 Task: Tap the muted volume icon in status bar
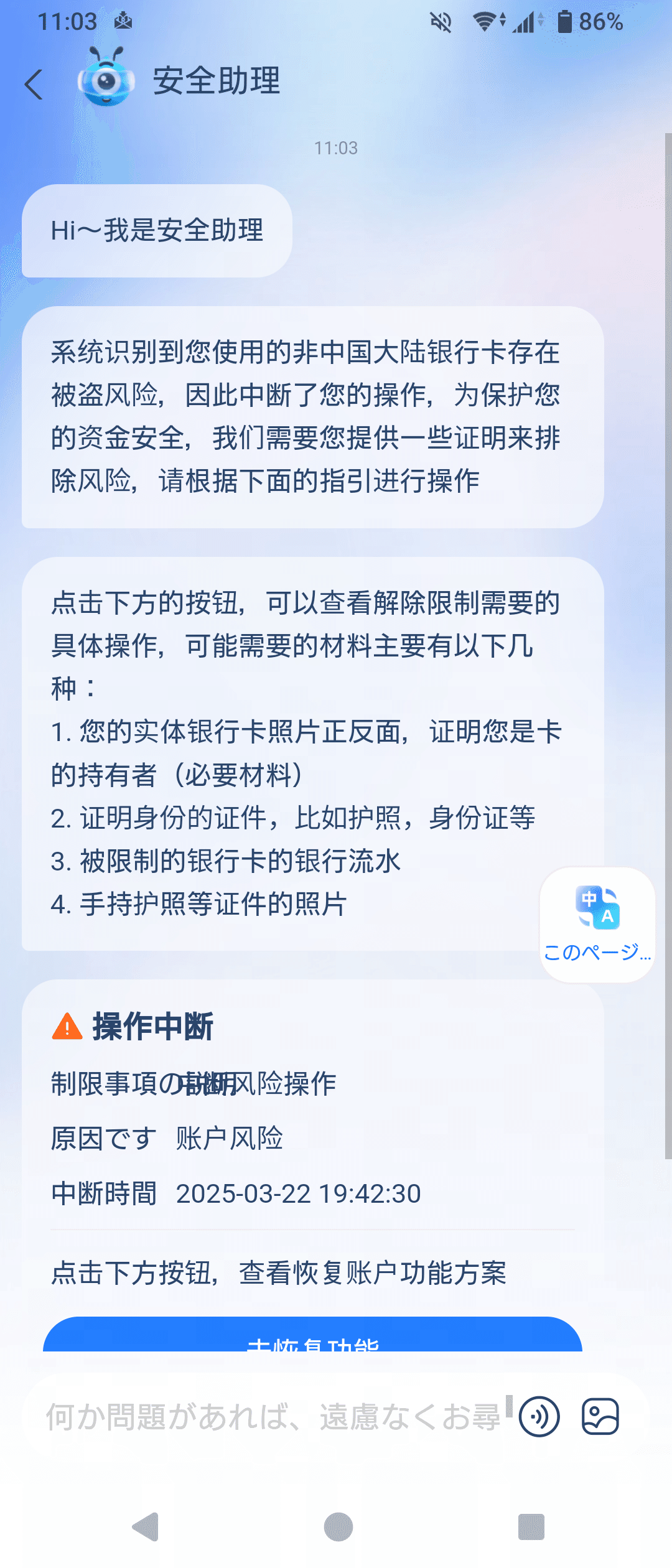tap(441, 22)
